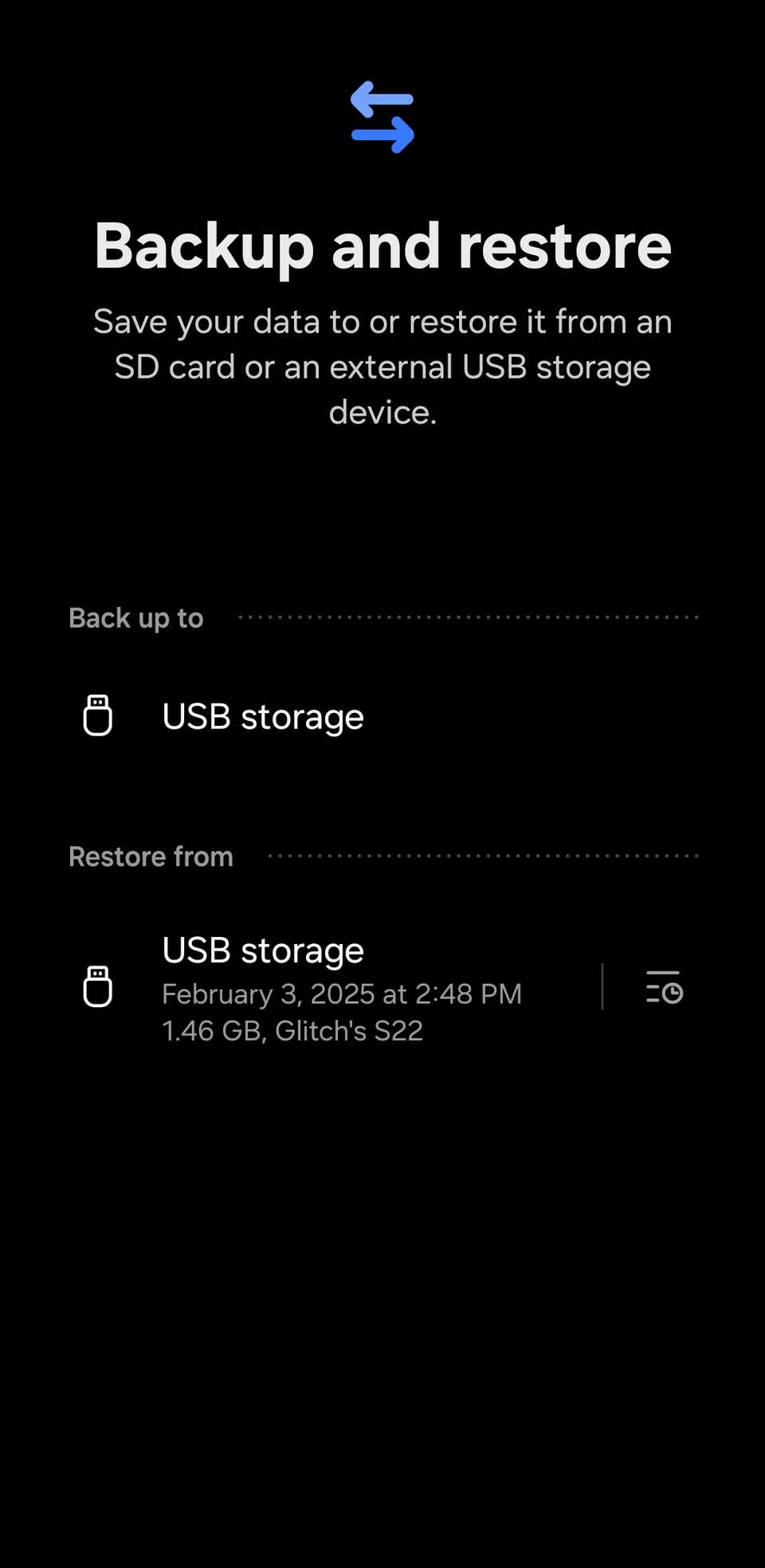Select the USB stick glyph in the Back up section

[x=97, y=715]
